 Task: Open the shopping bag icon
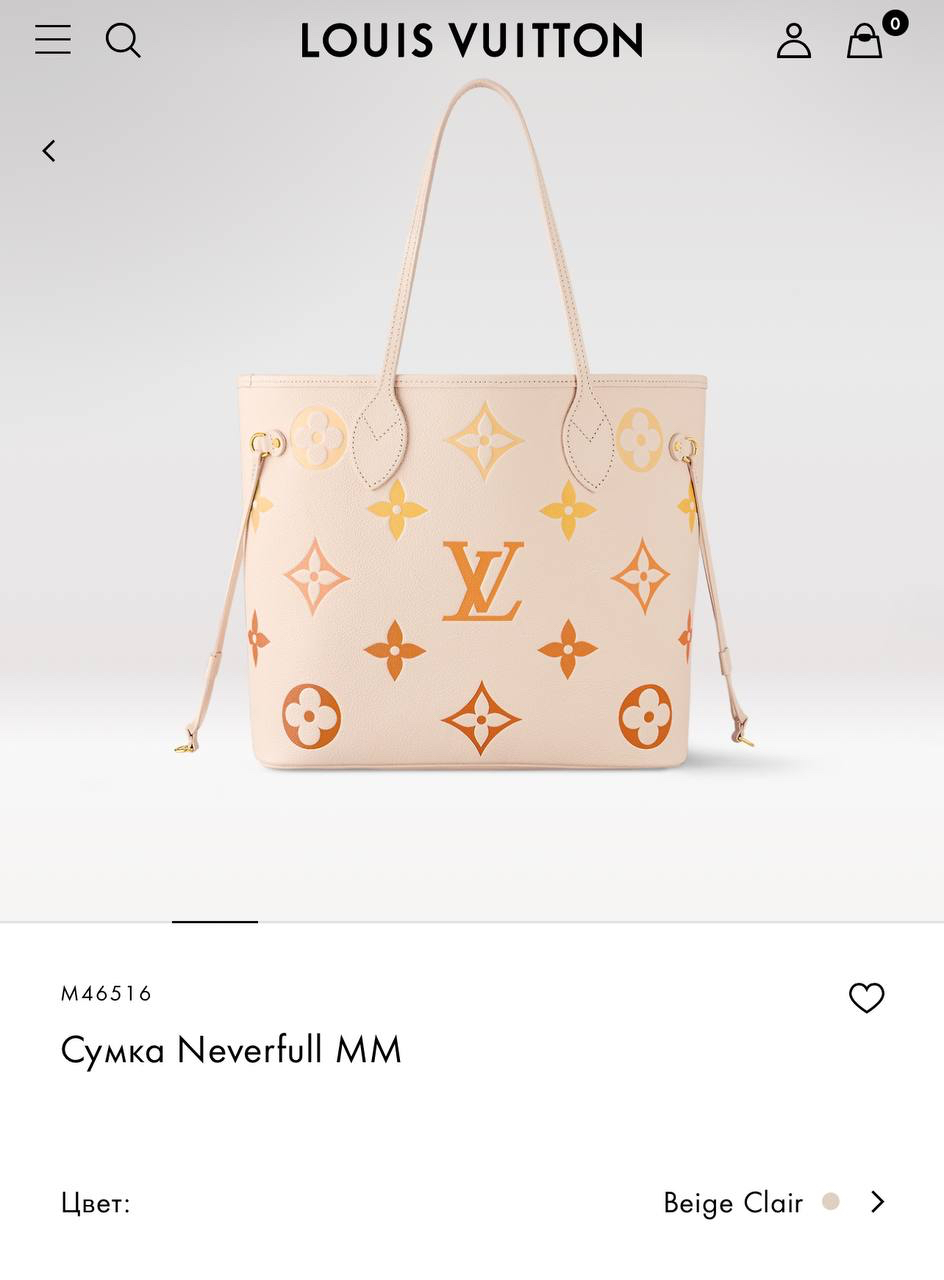click(x=864, y=44)
